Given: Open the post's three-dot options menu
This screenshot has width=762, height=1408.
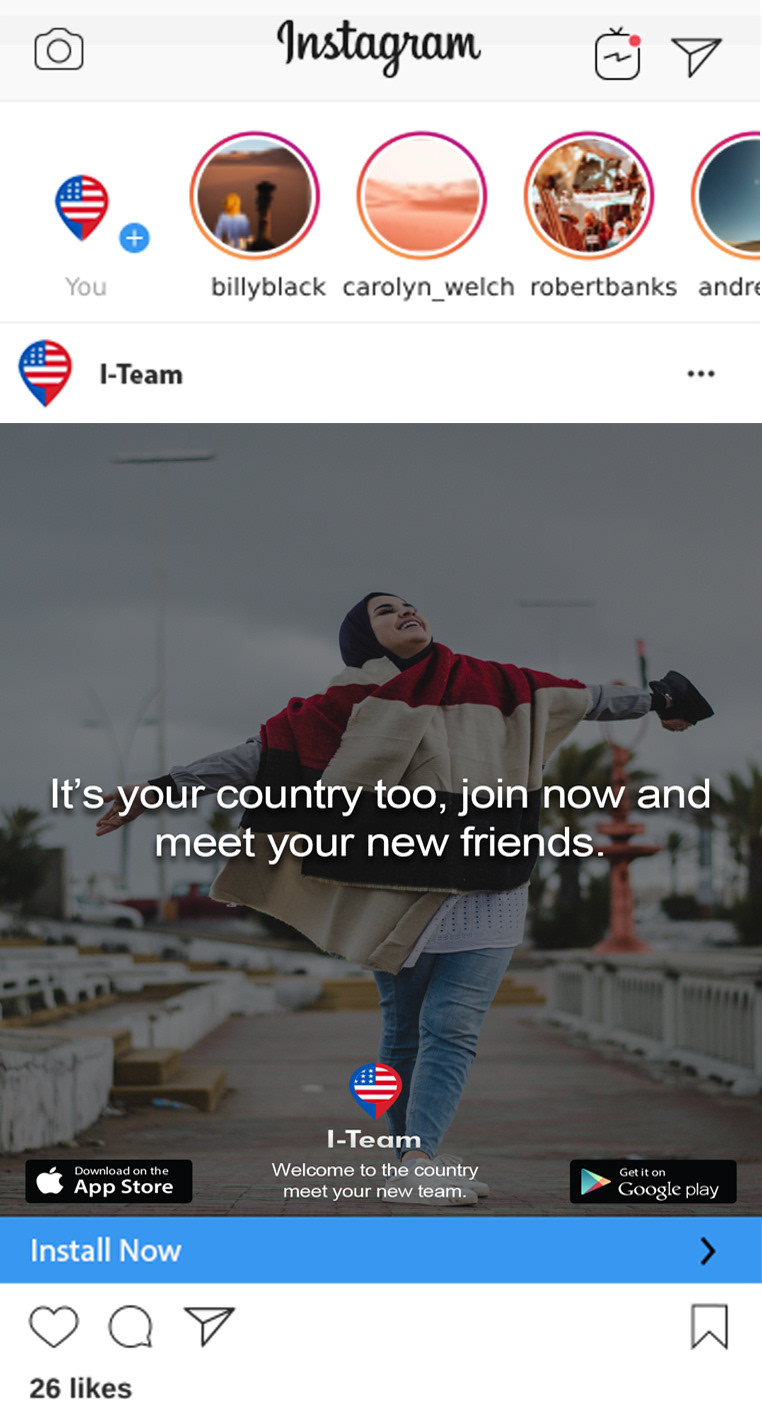Looking at the screenshot, I should pos(700,374).
